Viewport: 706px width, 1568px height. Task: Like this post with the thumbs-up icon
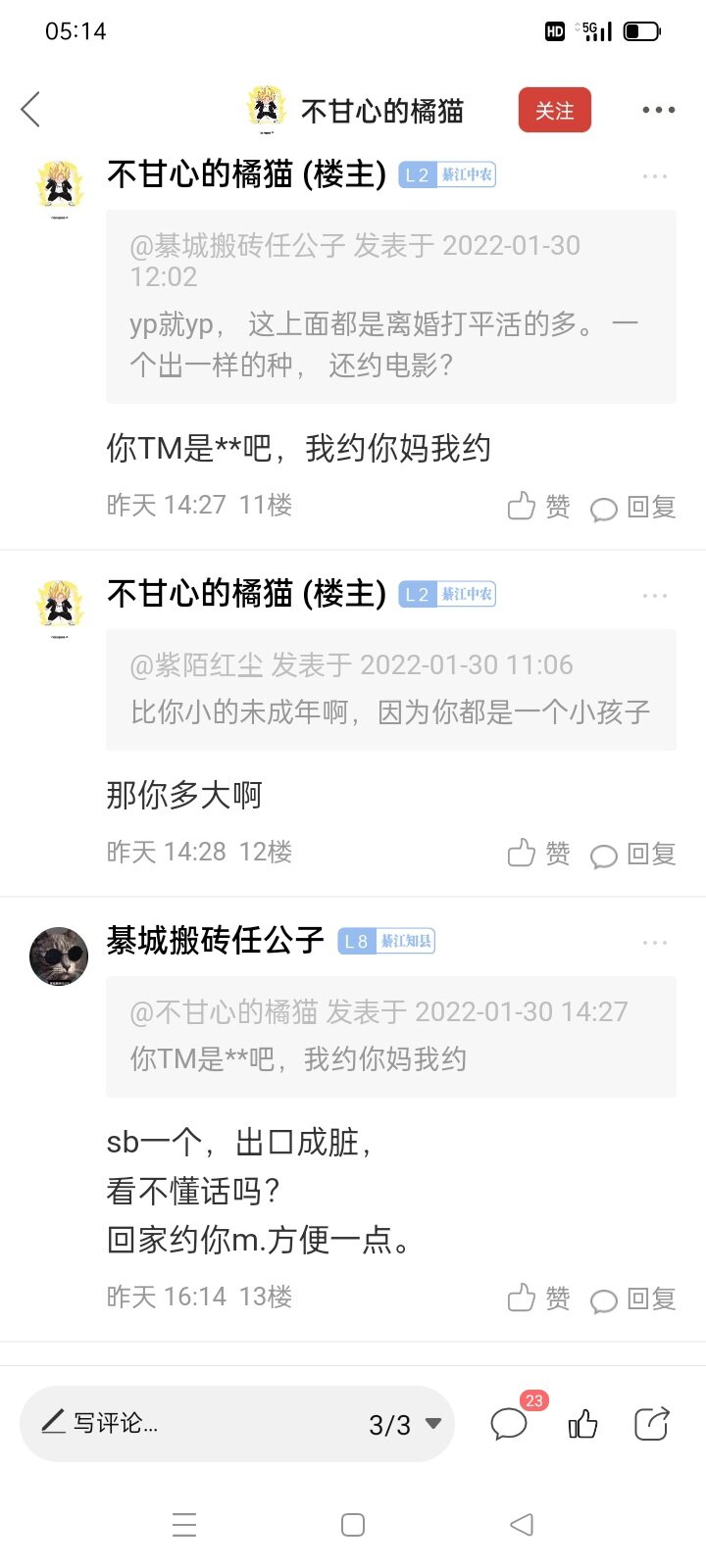pos(583,1424)
